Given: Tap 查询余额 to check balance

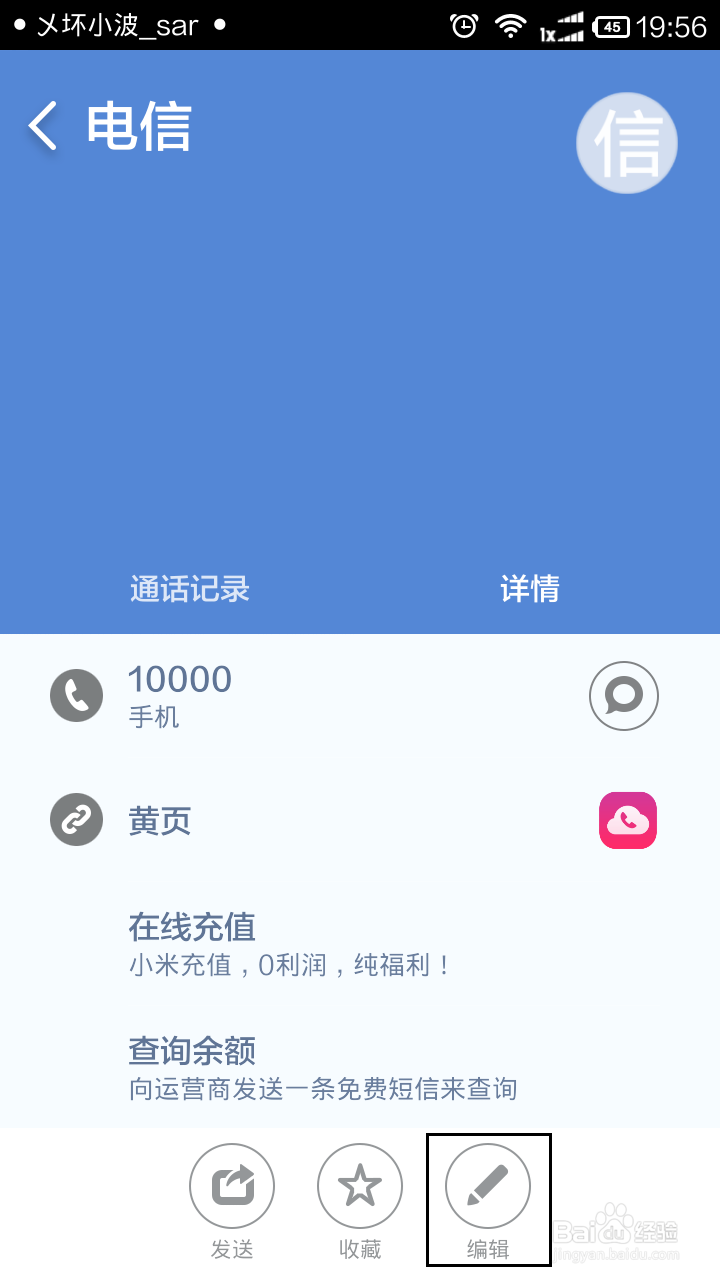Looking at the screenshot, I should (190, 1052).
